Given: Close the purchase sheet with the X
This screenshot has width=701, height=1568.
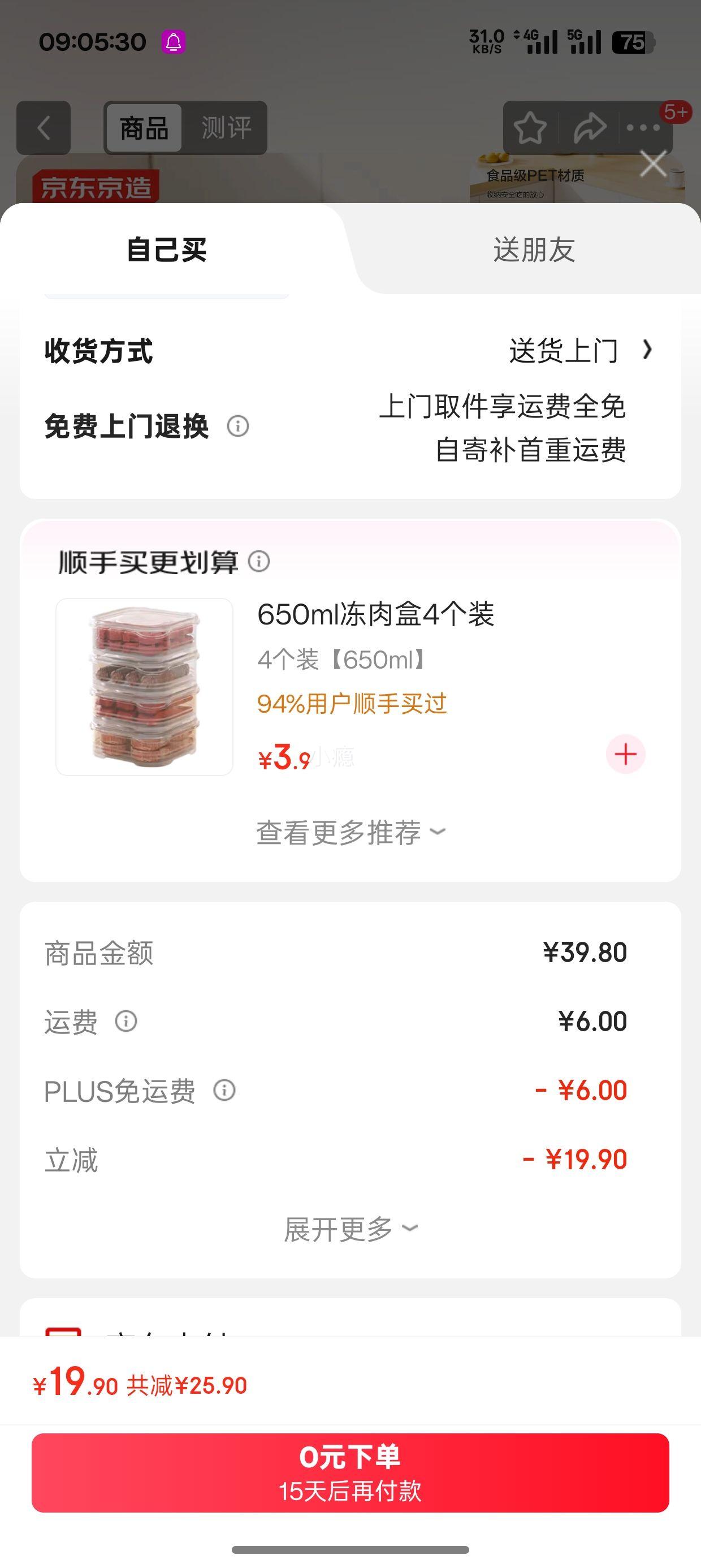Looking at the screenshot, I should (x=652, y=163).
